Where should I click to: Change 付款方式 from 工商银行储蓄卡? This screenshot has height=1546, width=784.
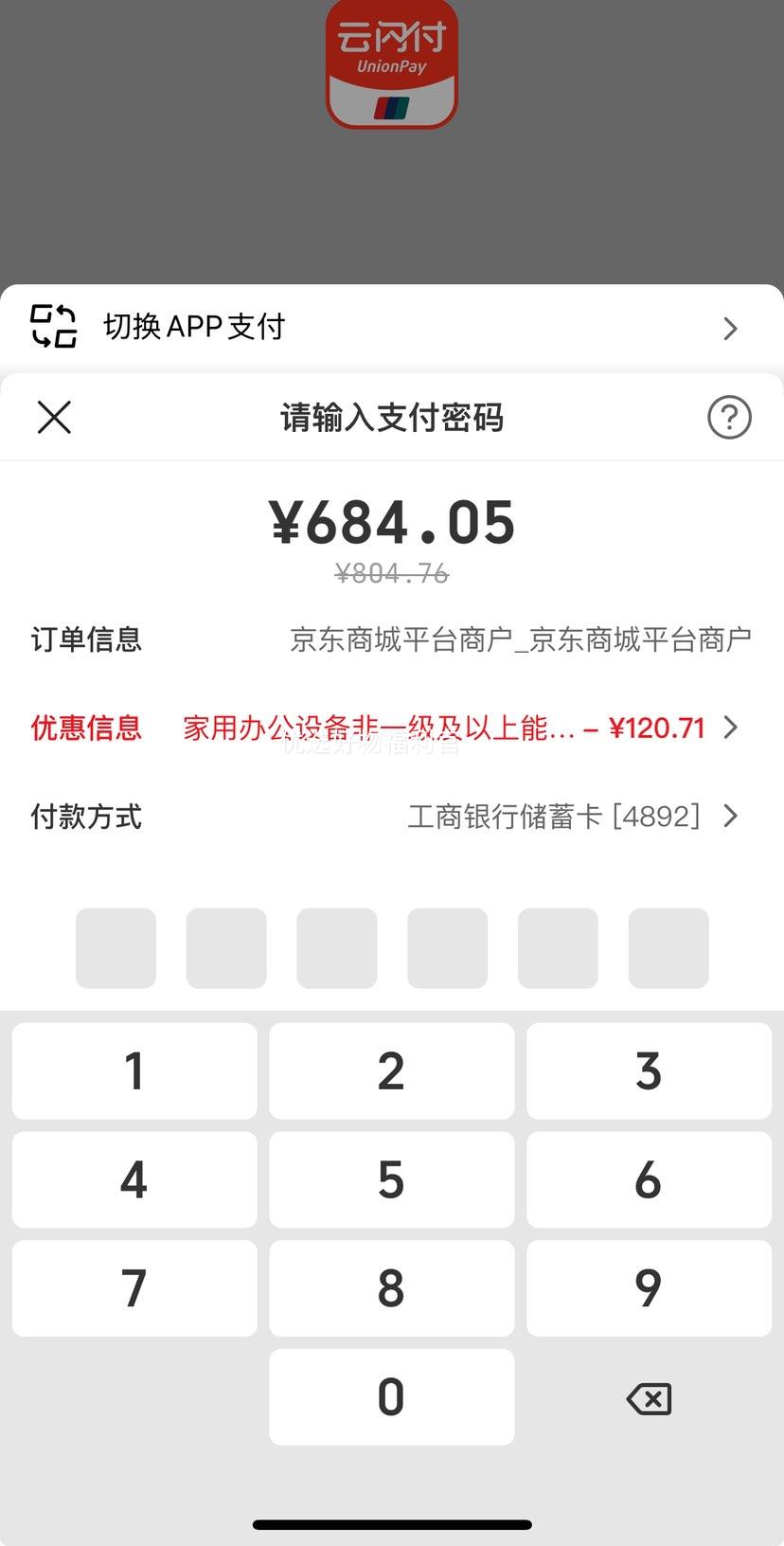392,816
